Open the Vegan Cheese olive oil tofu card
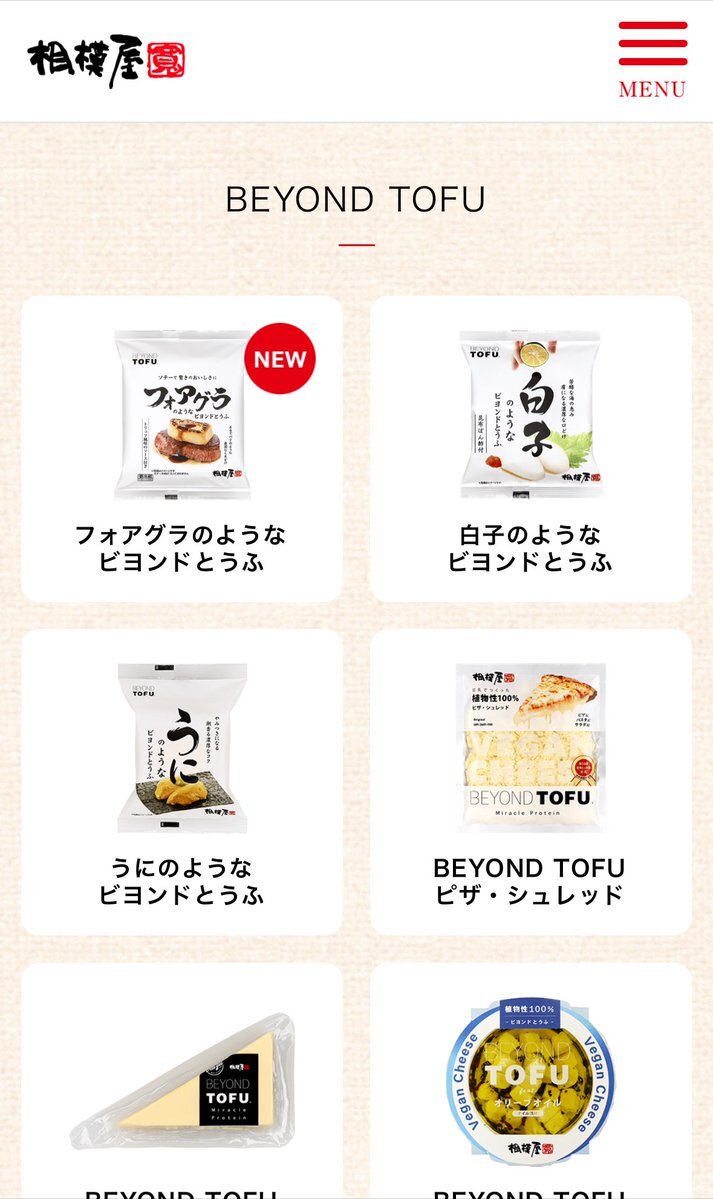Image resolution: width=713 pixels, height=1199 pixels. pyautogui.click(x=531, y=1080)
